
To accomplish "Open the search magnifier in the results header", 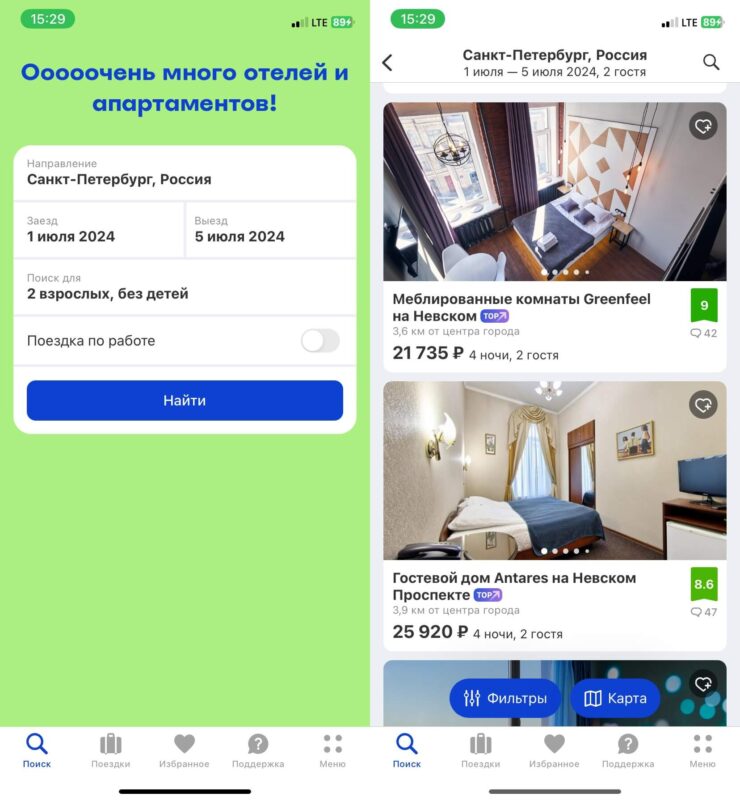I will click(711, 62).
